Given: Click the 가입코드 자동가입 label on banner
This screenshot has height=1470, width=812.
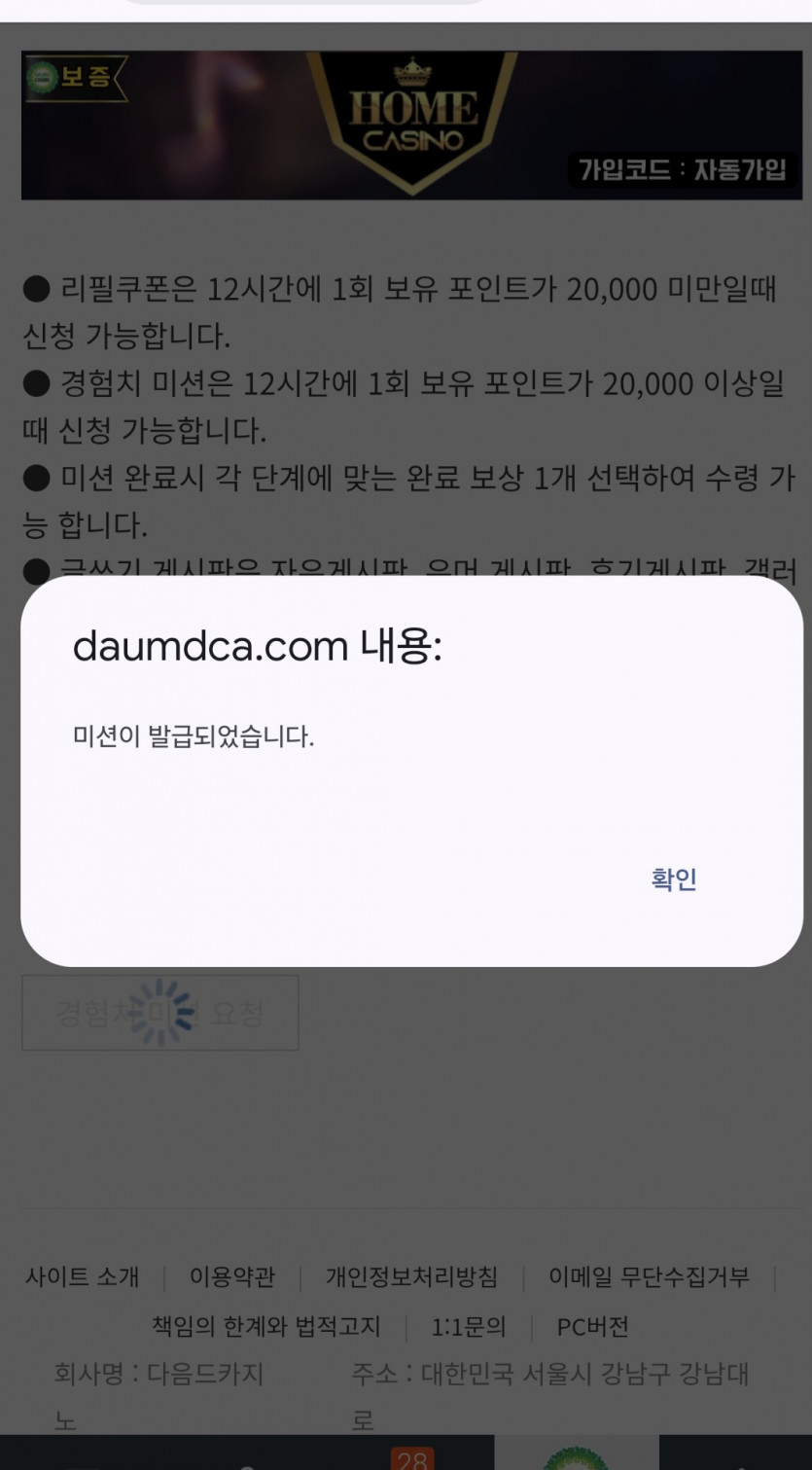Looking at the screenshot, I should point(679,168).
